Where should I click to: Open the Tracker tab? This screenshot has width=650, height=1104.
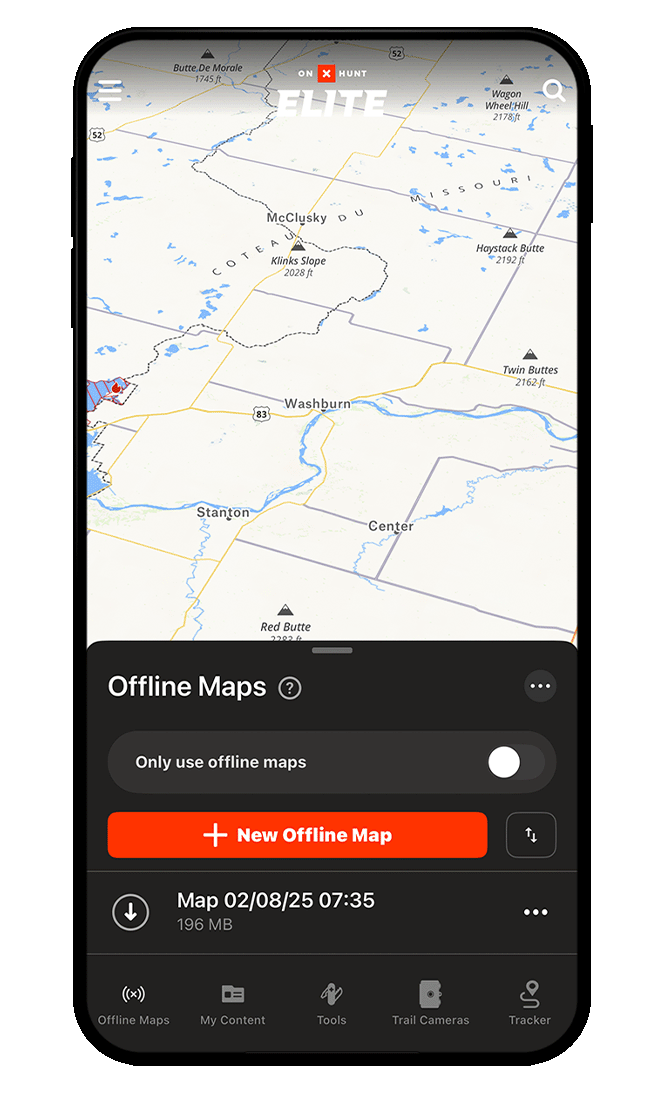point(530,1003)
